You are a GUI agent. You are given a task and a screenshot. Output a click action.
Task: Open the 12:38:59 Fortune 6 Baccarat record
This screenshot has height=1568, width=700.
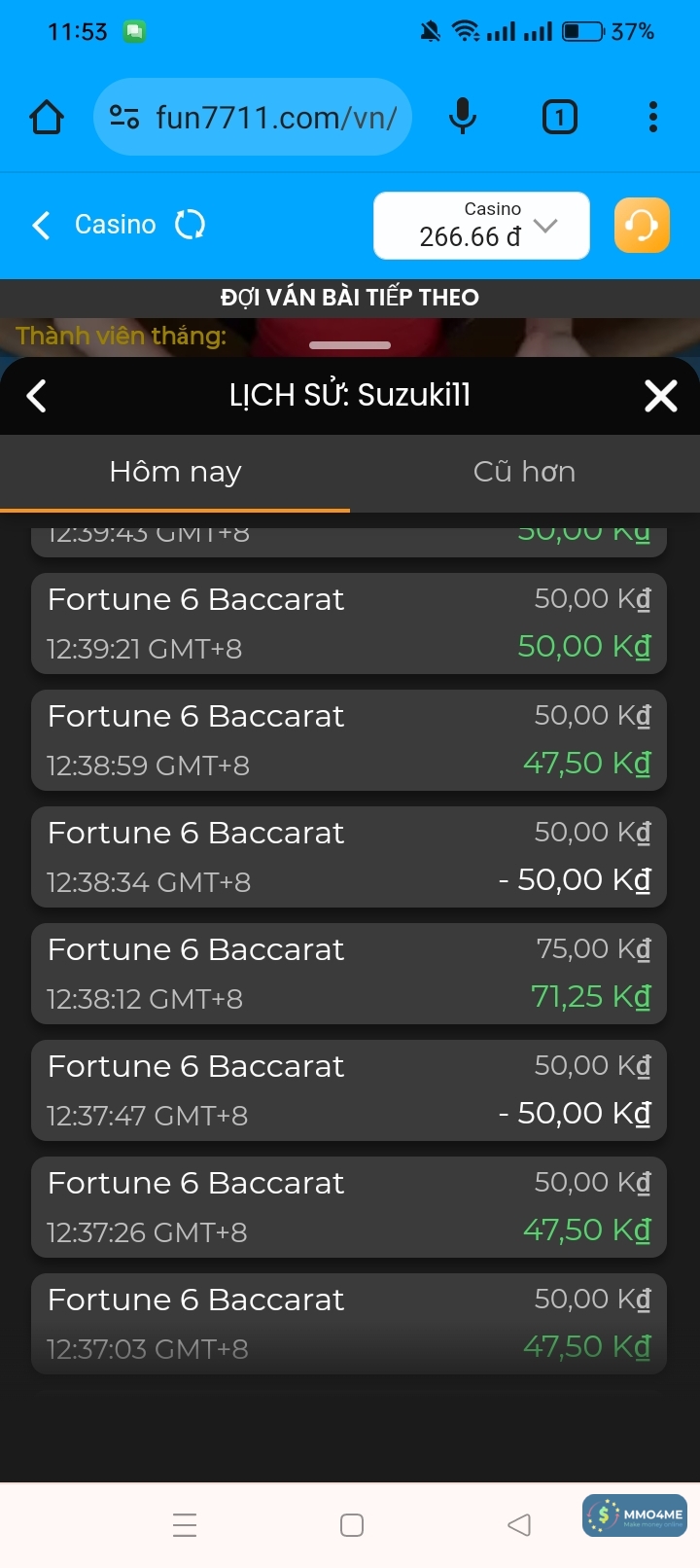tap(349, 740)
